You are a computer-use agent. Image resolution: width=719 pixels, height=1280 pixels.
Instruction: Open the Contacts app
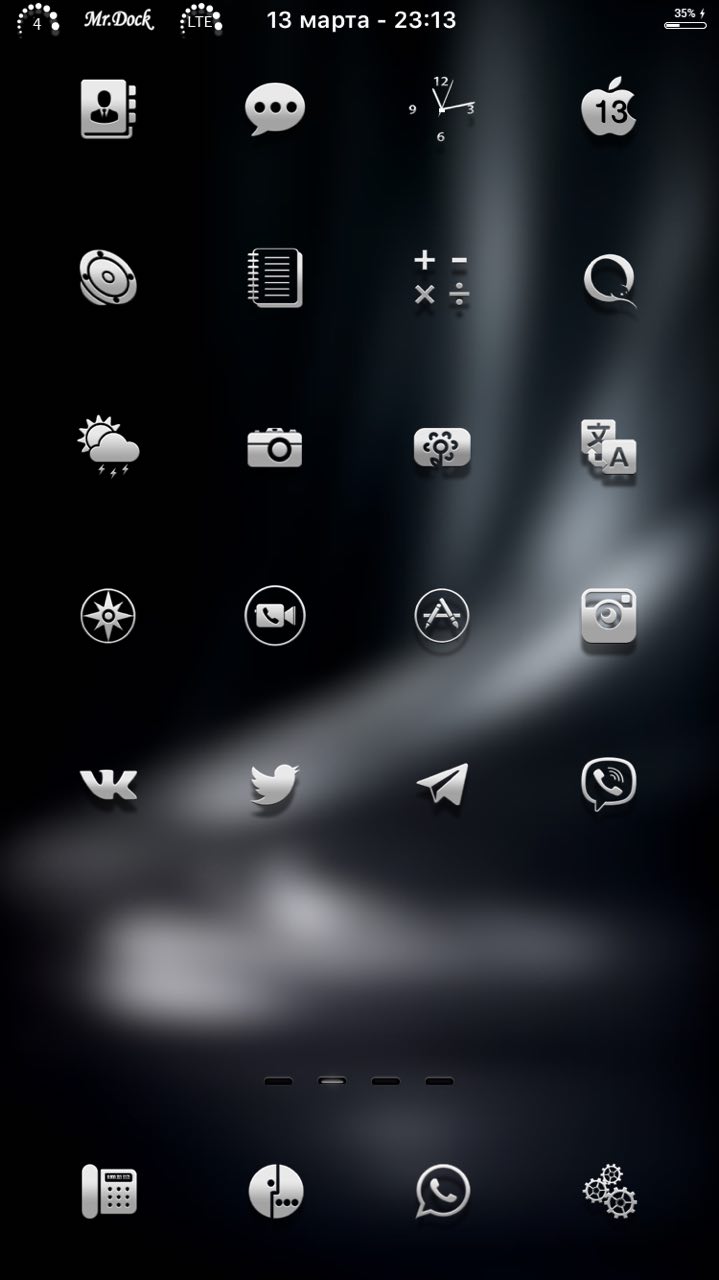tap(108, 108)
